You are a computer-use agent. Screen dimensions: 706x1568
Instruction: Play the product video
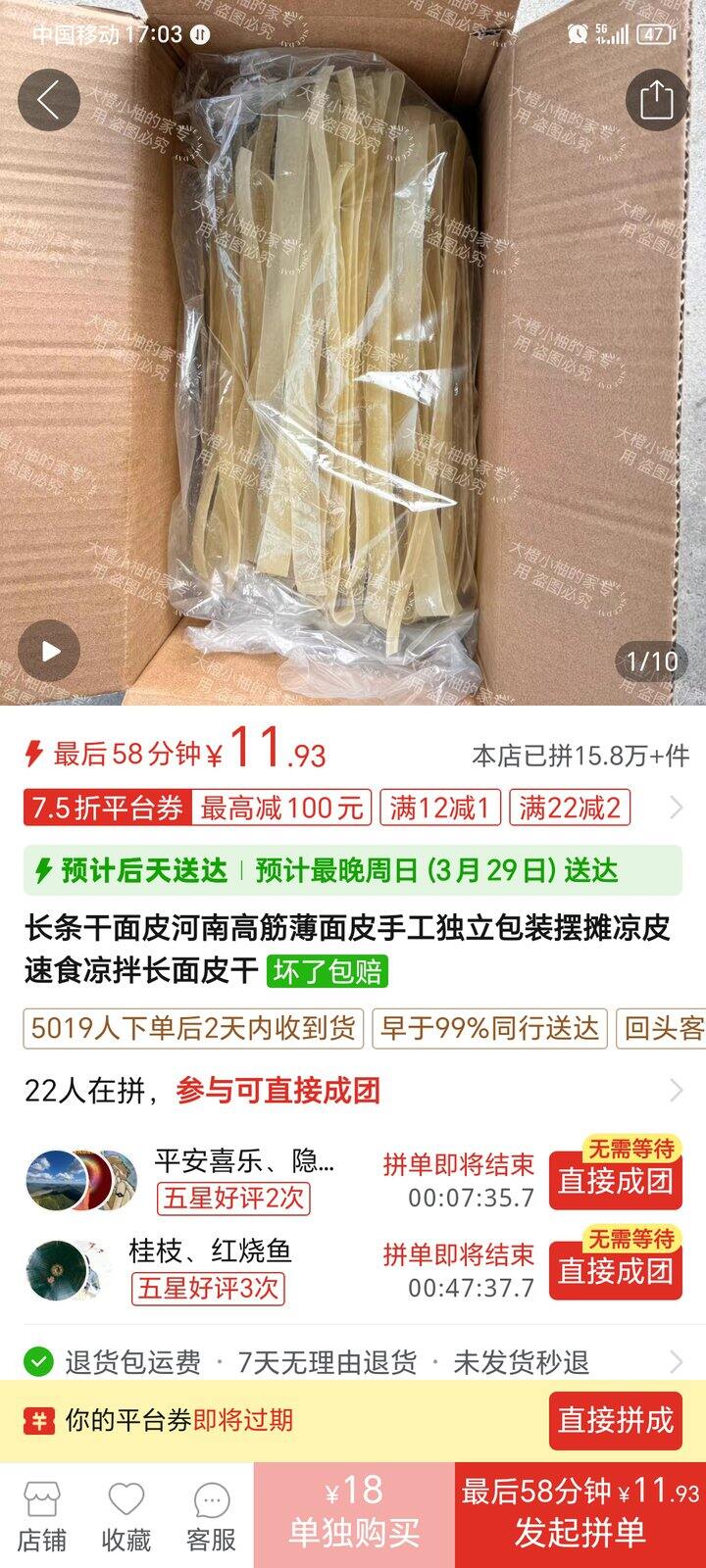click(x=49, y=652)
